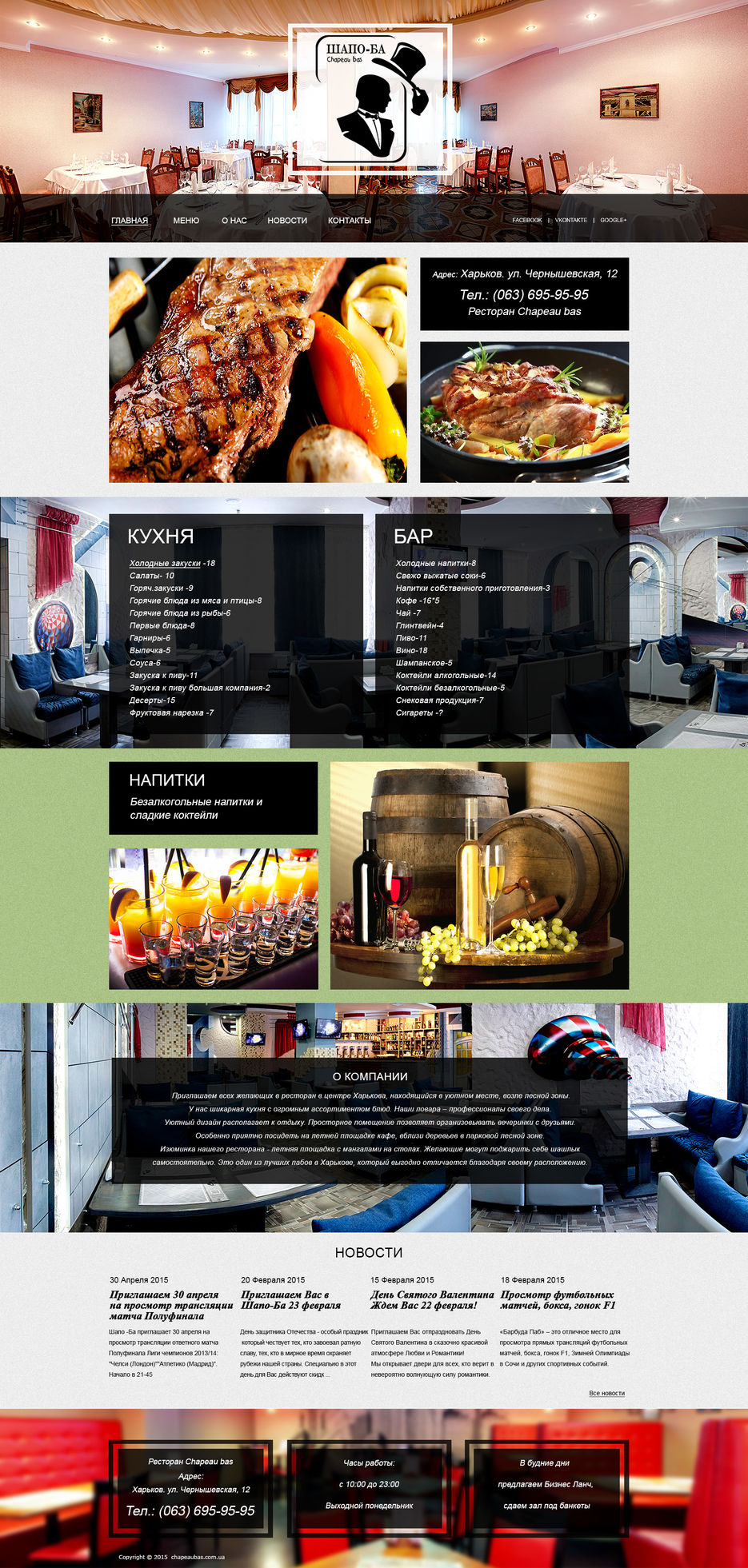Image resolution: width=748 pixels, height=1568 pixels.
Task: Read the 30 Апреля 2015 Полуфинал news
Action: click(164, 1304)
